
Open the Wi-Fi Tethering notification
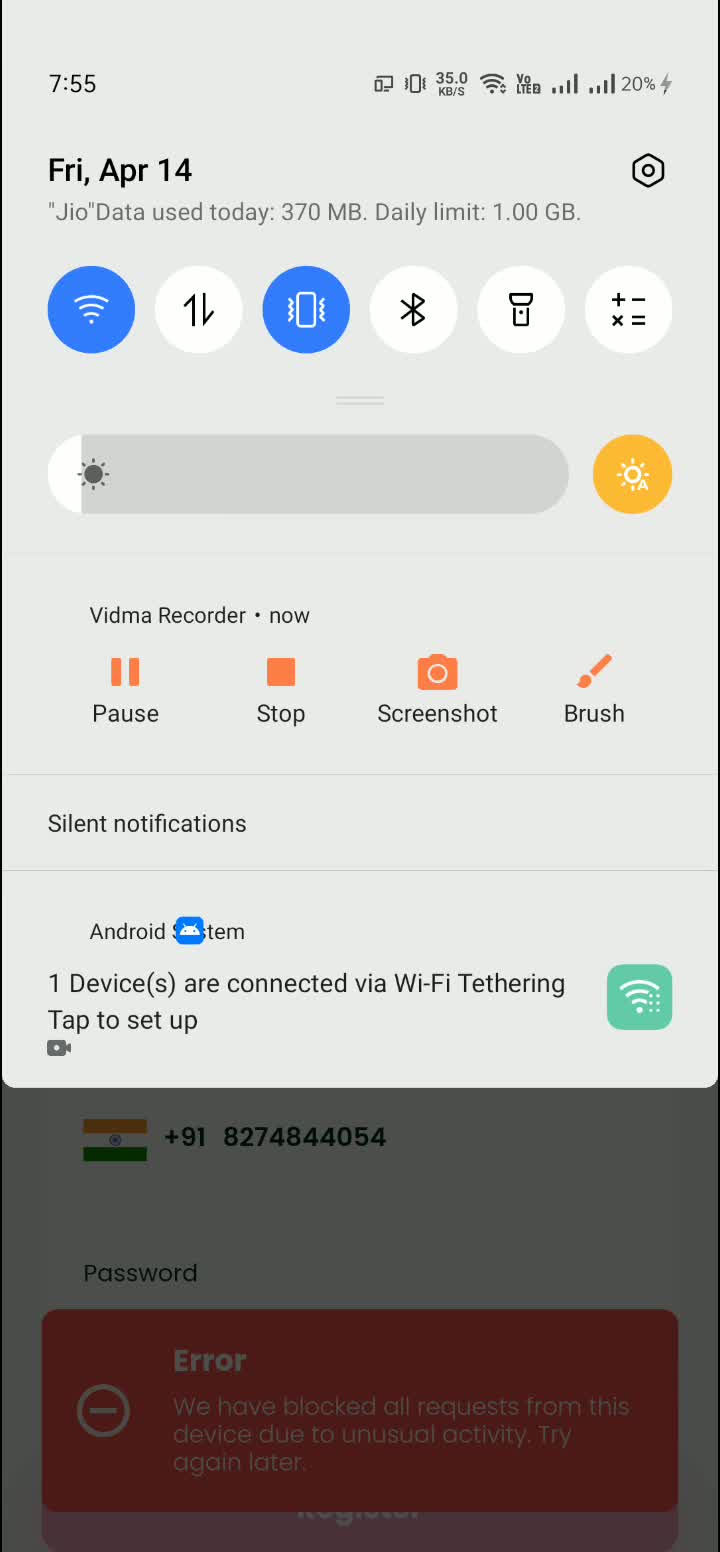tap(306, 1000)
